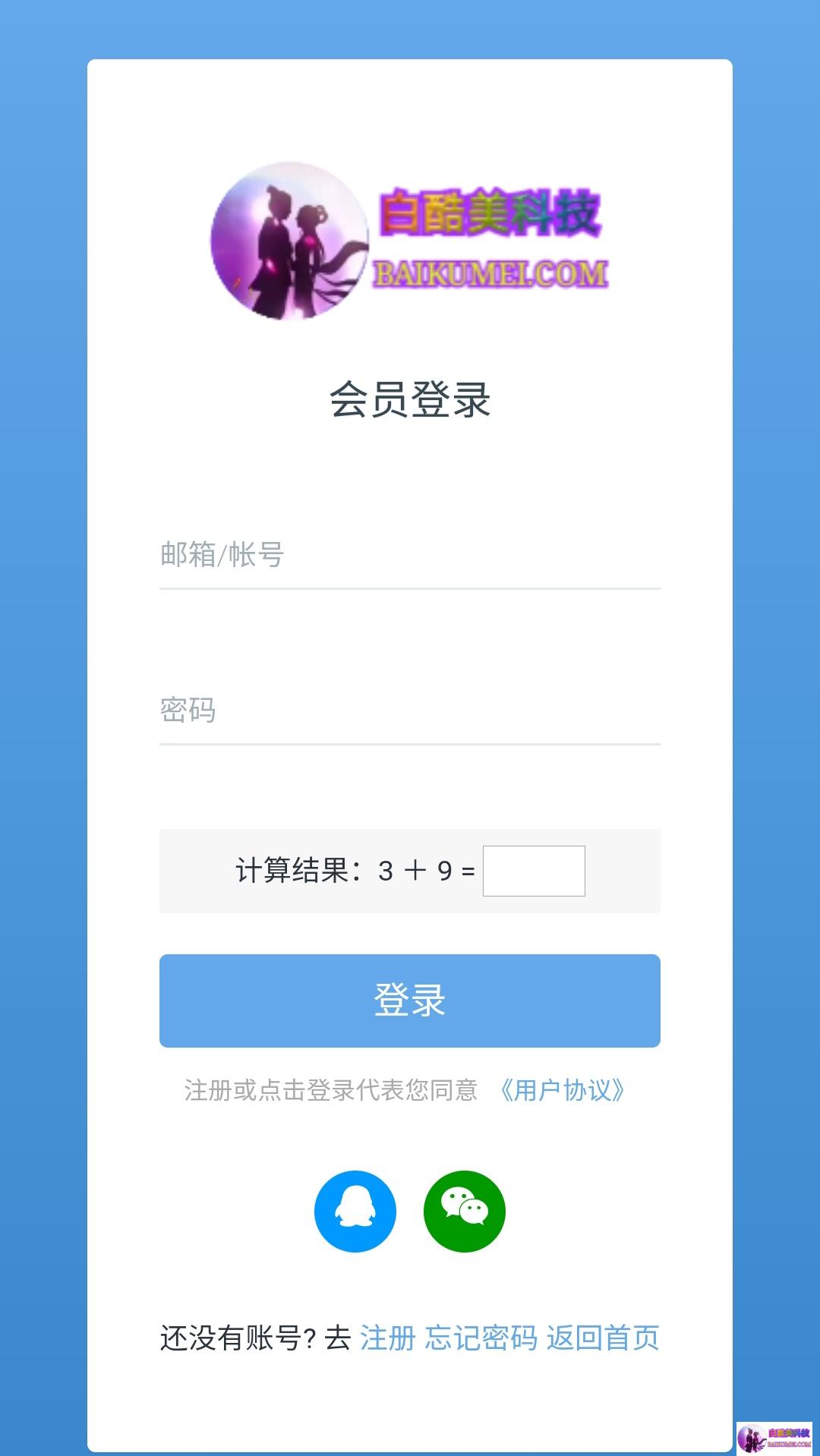Open the 《用户协议》 user agreement link
The height and width of the screenshot is (1456, 820).
pyautogui.click(x=563, y=1090)
